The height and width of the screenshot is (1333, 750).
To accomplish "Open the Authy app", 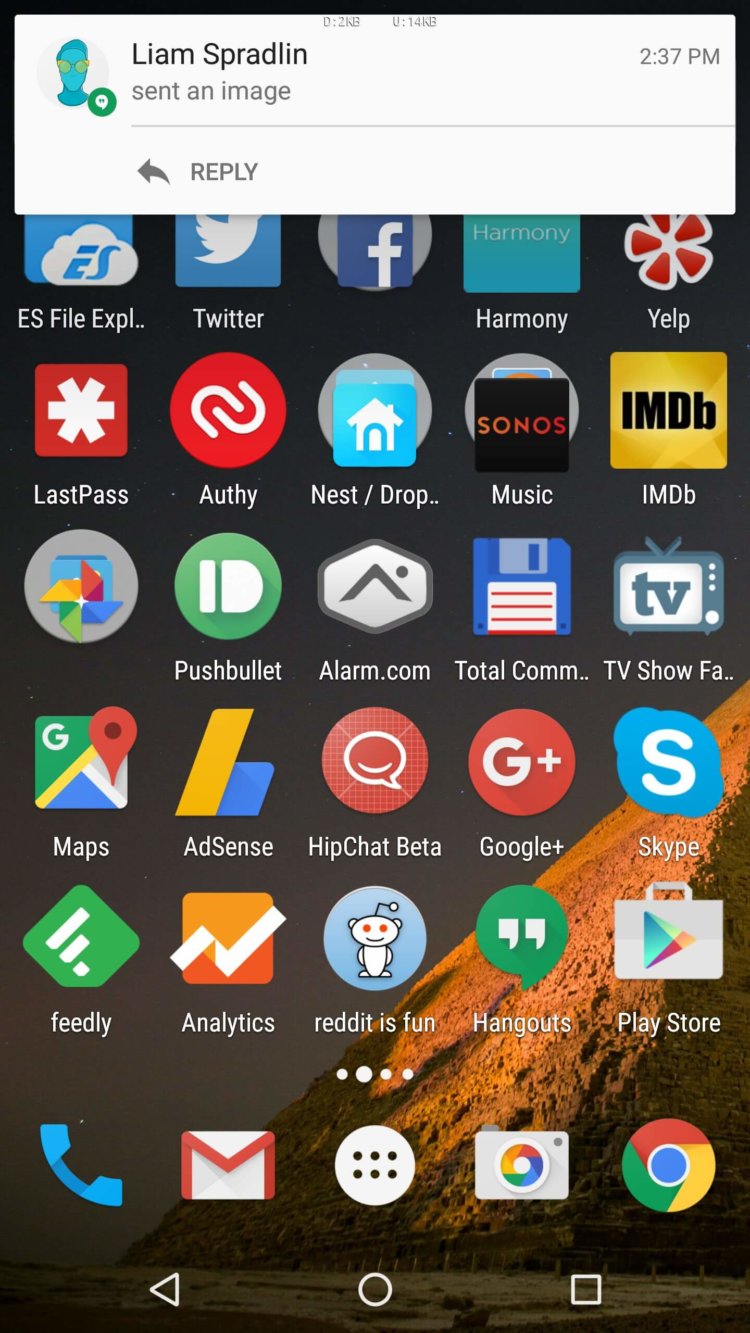I will 228,412.
